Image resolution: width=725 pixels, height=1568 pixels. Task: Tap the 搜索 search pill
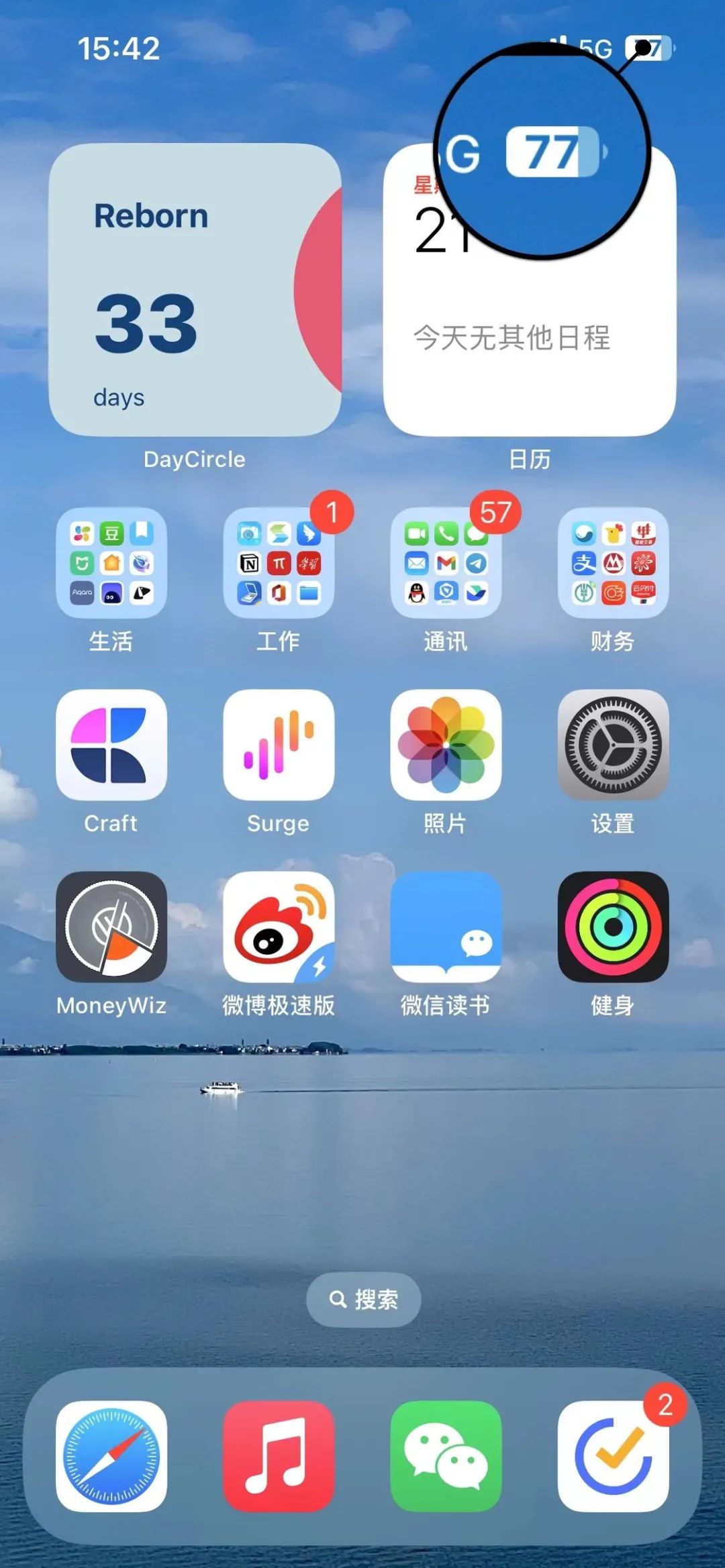coord(363,1300)
